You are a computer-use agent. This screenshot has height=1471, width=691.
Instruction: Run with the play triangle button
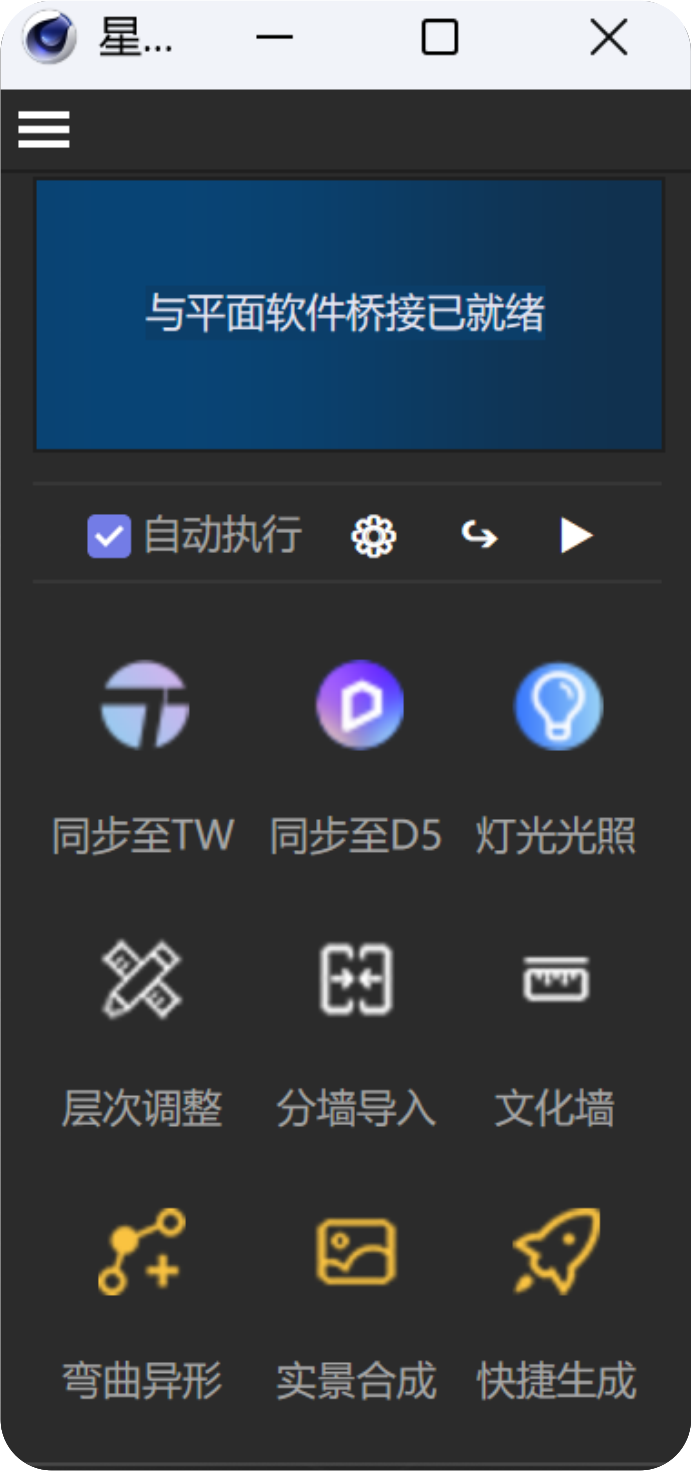576,536
